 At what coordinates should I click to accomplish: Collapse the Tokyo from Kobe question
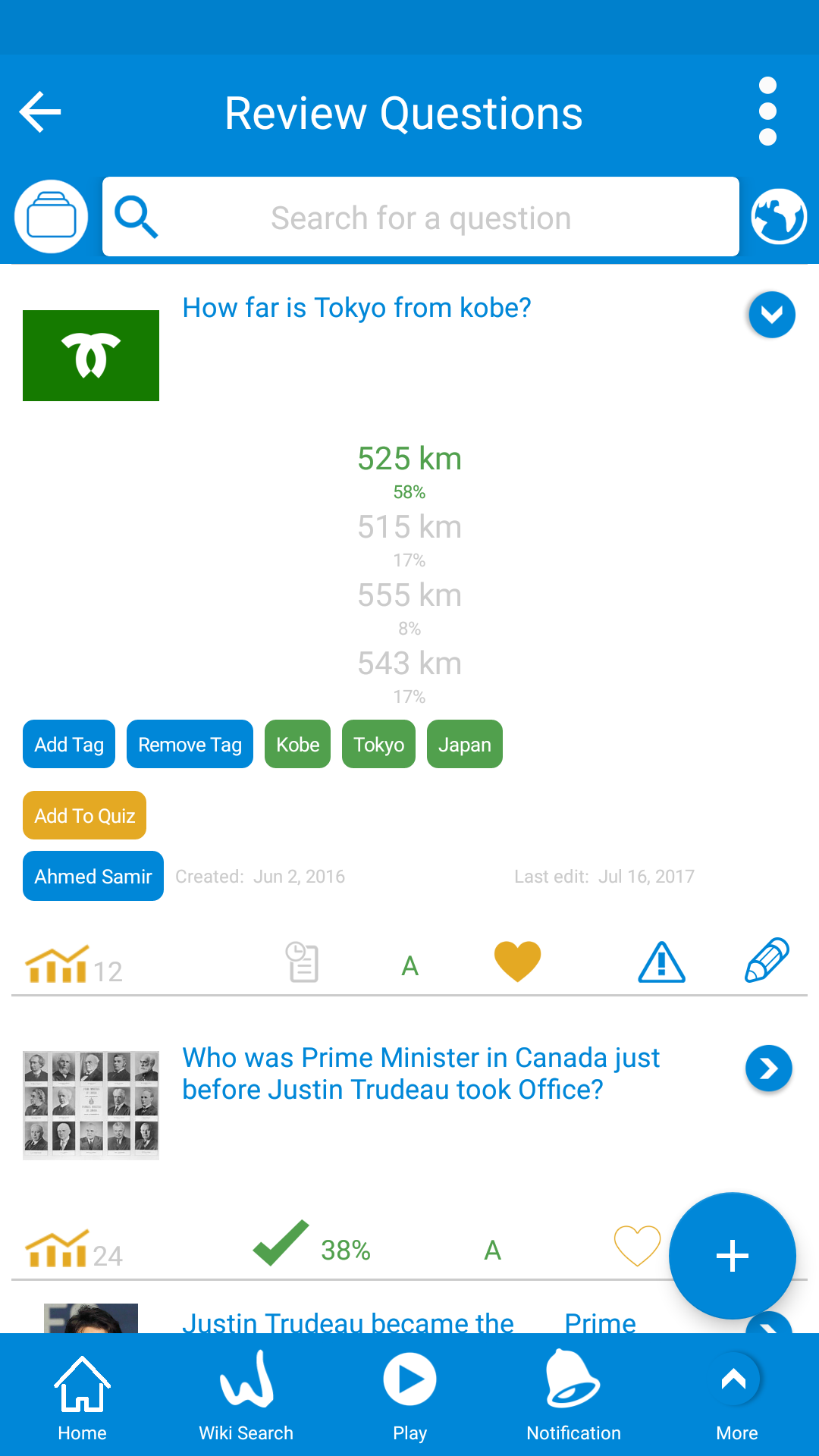point(771,315)
